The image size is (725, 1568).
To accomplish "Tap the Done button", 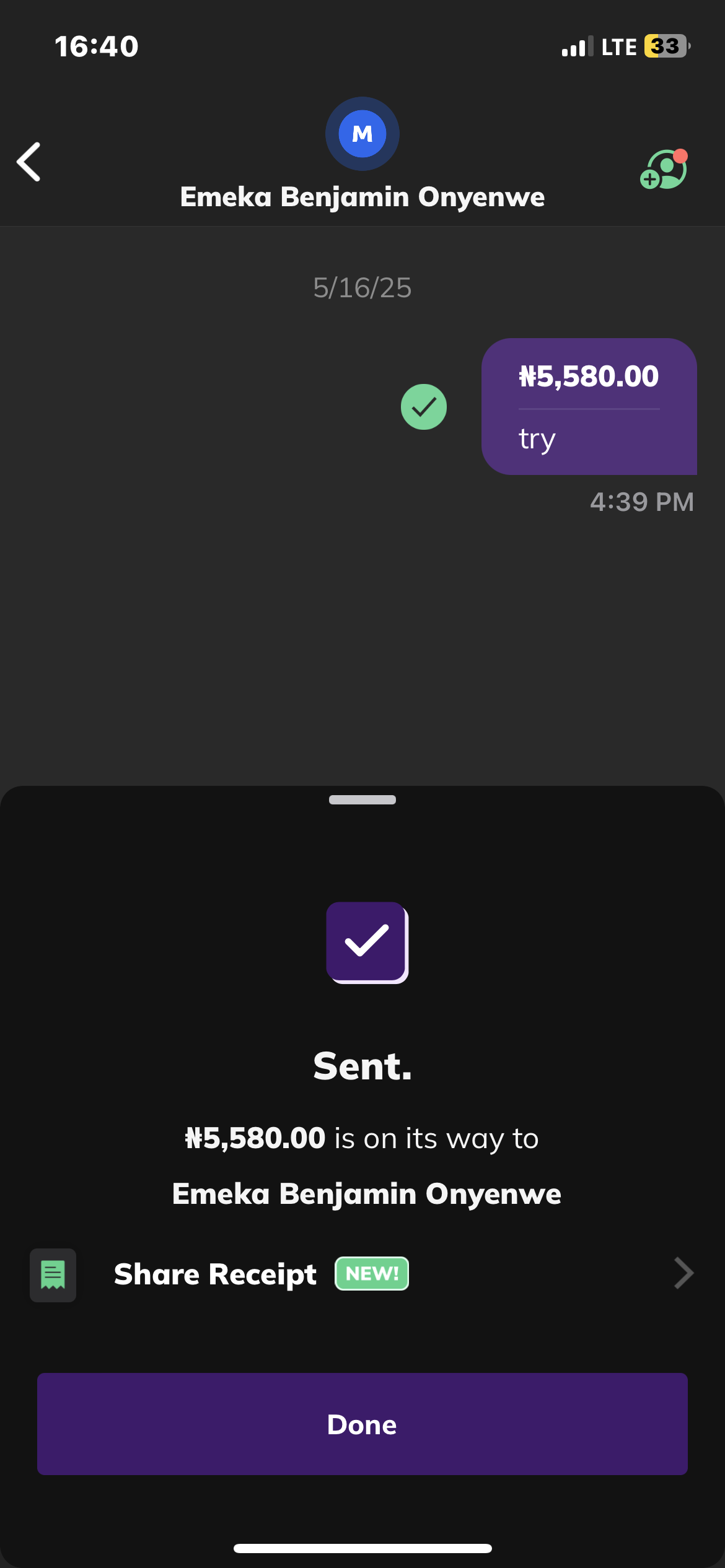I will [x=362, y=1424].
